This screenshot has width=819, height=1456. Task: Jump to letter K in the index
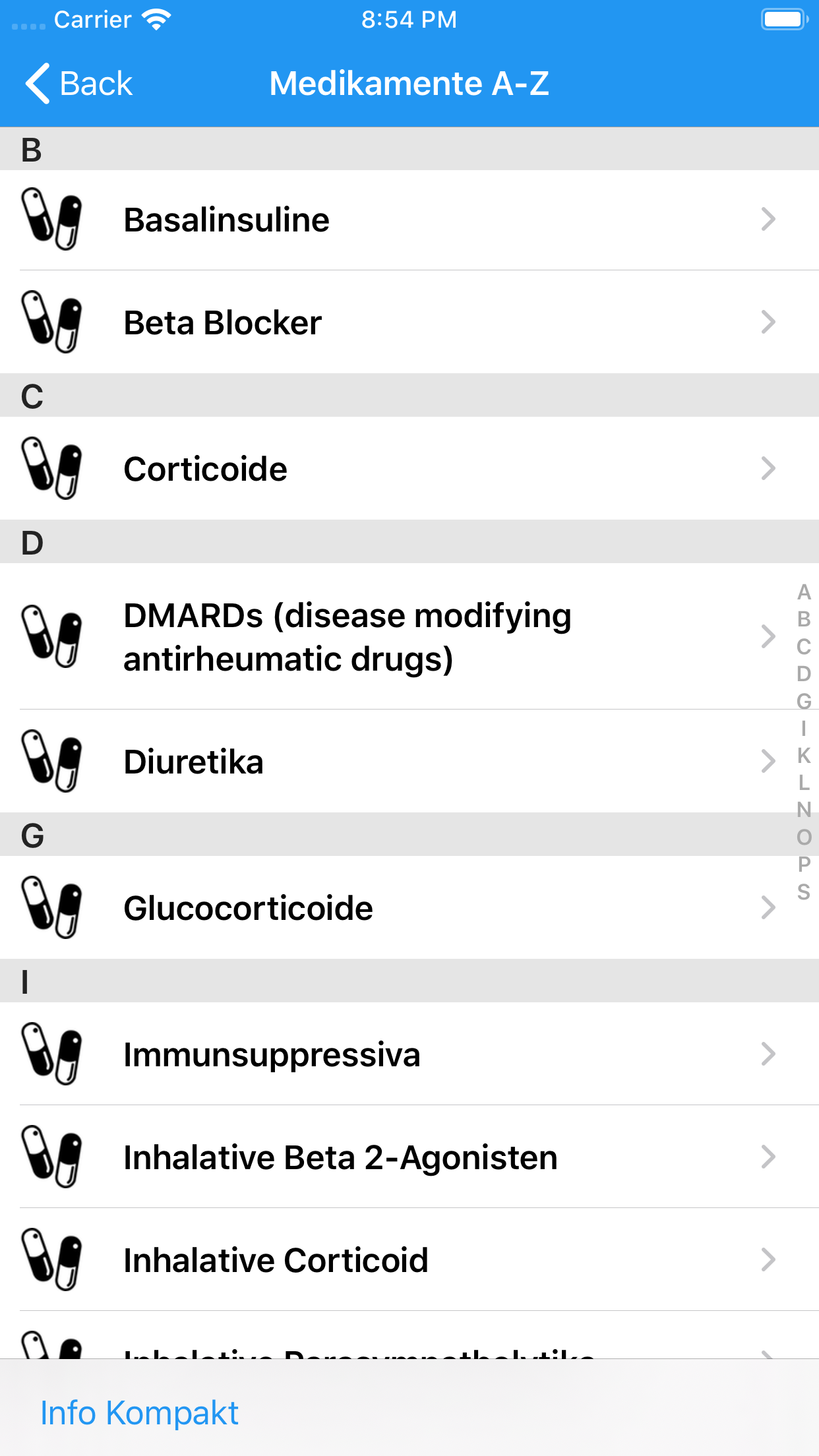(803, 755)
